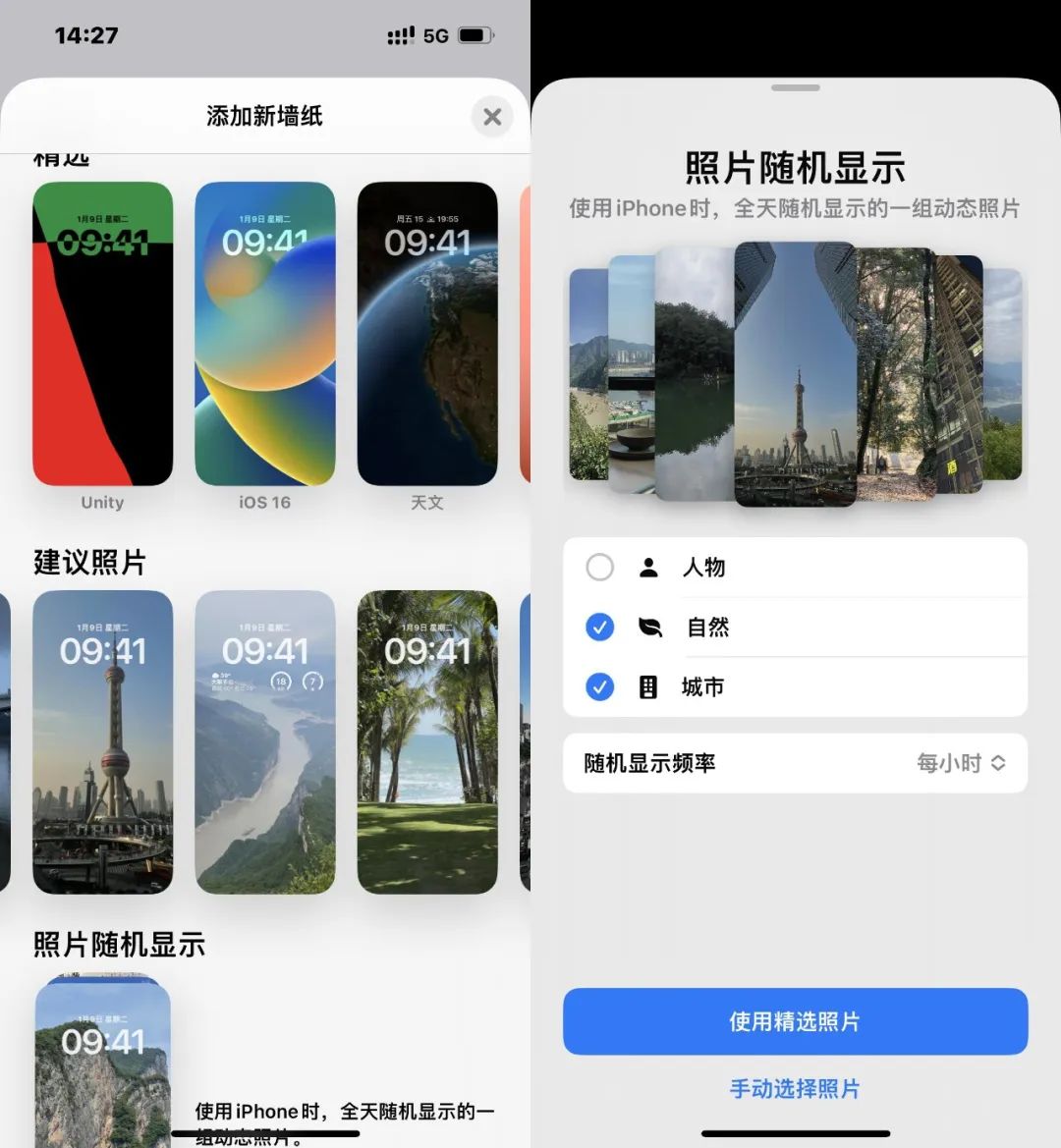The width and height of the screenshot is (1061, 1148).
Task: Select the 人物 person icon
Action: pyautogui.click(x=647, y=567)
